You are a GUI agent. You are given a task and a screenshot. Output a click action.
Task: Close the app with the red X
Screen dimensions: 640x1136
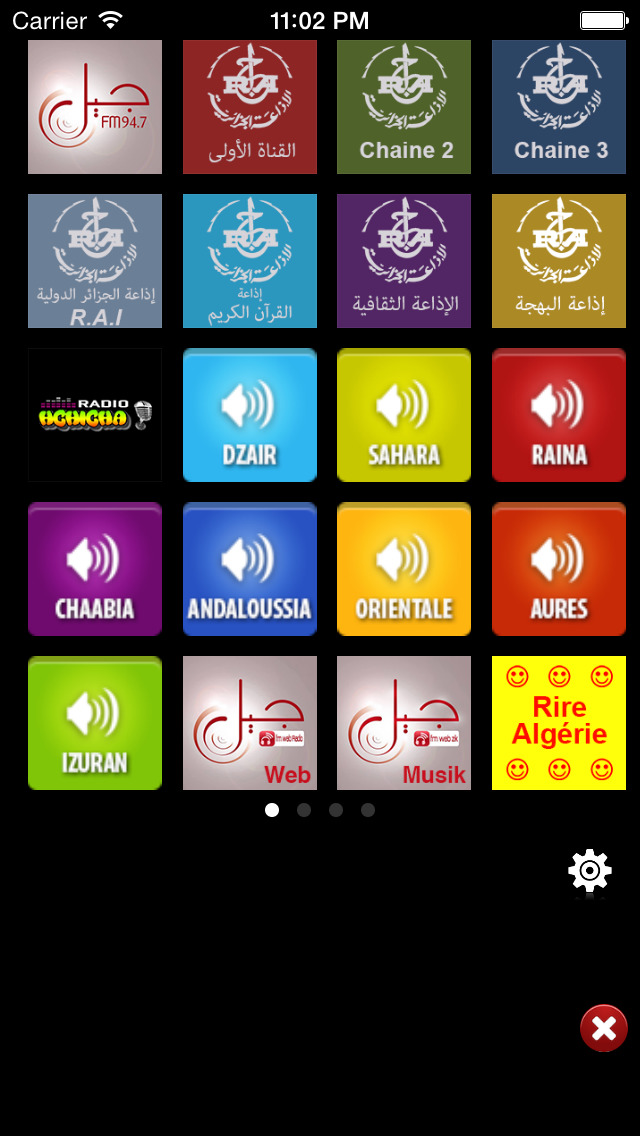pos(604,1028)
